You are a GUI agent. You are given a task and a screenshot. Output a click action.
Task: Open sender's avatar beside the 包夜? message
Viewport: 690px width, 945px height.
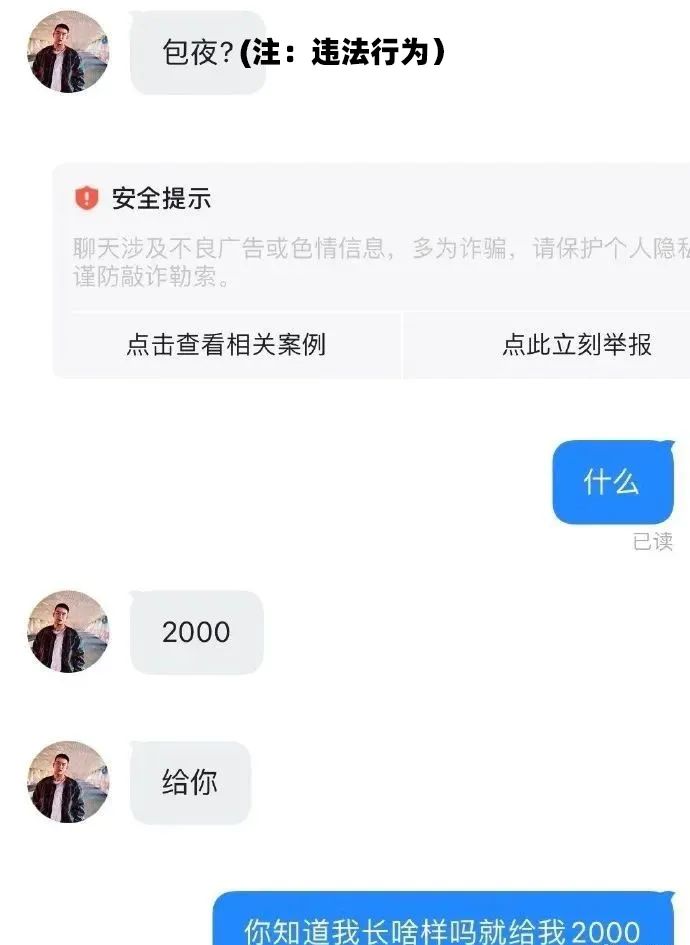pyautogui.click(x=68, y=52)
